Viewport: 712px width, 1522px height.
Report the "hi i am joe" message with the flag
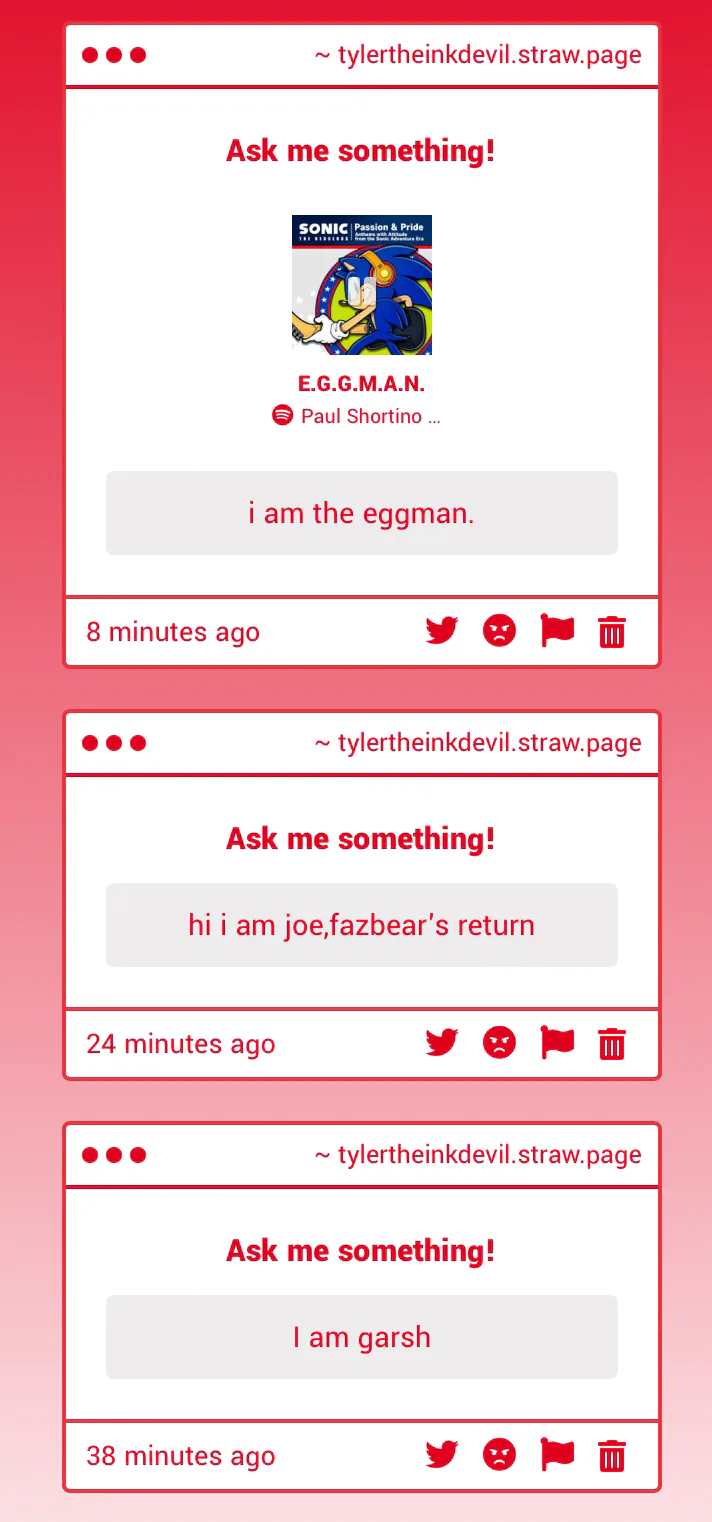pos(557,1043)
